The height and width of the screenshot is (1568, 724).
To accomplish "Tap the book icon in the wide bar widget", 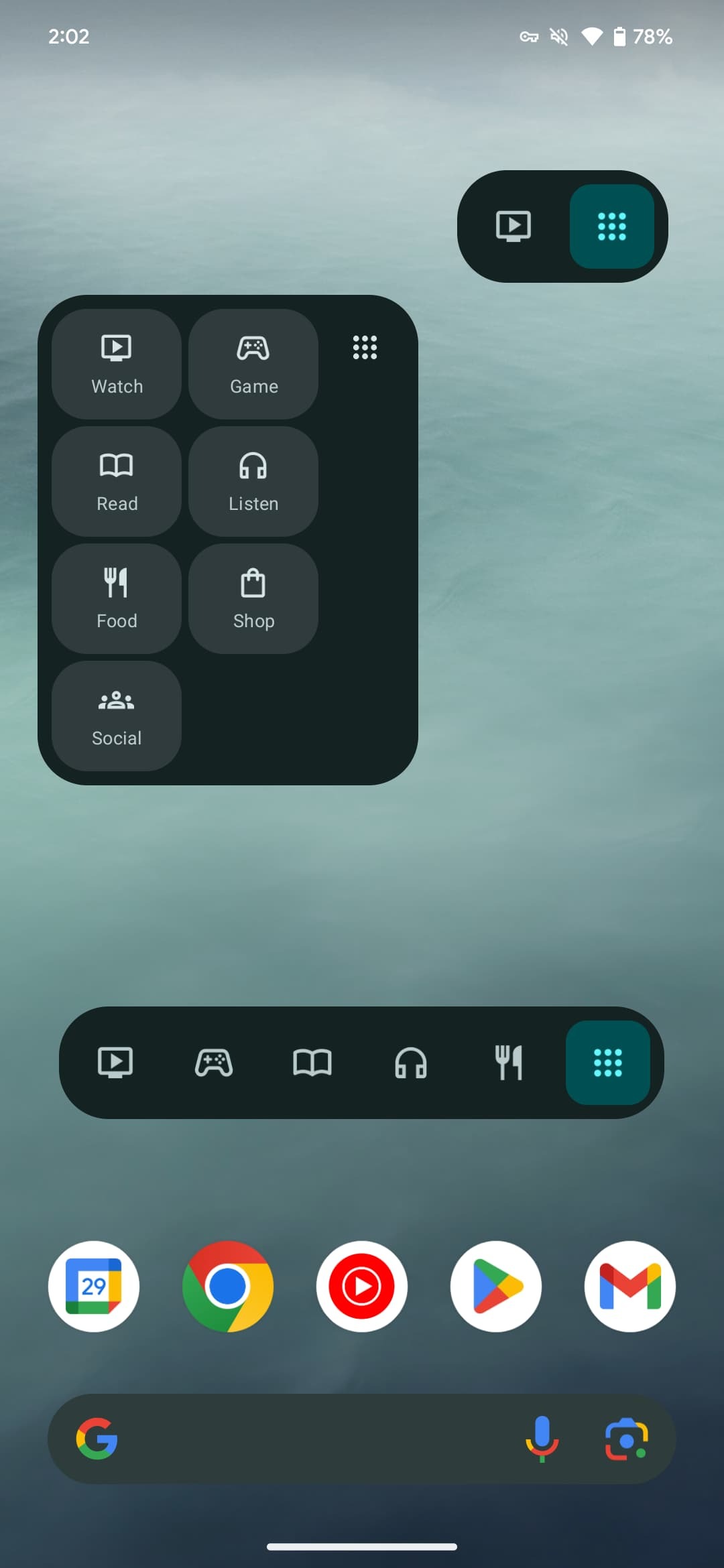I will (x=312, y=1063).
